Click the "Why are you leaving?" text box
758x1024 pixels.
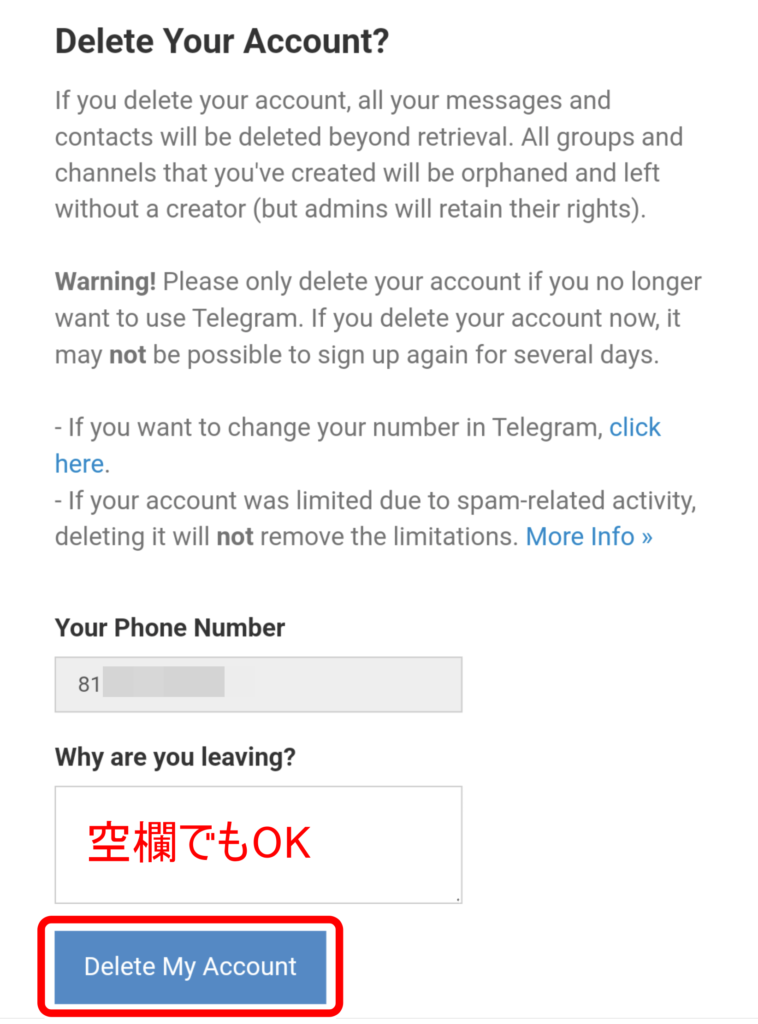[x=258, y=844]
